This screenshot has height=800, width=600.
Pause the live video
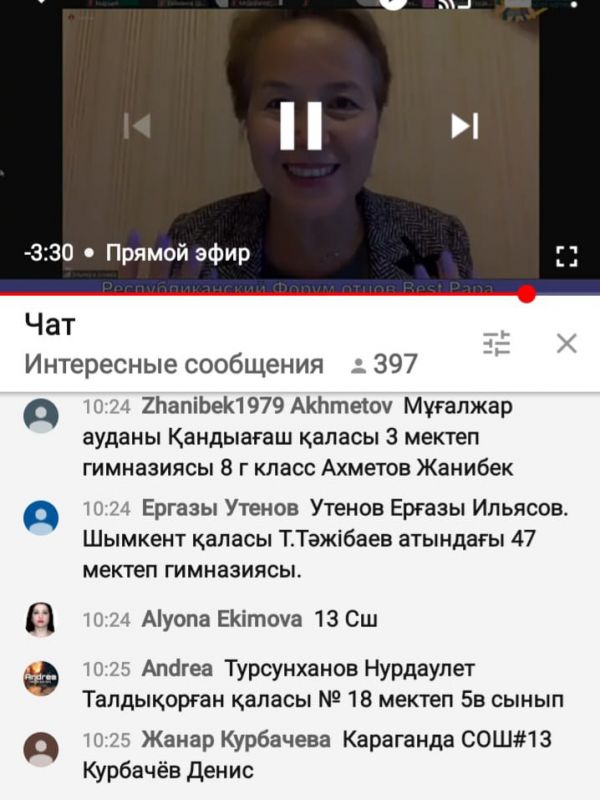coord(300,126)
